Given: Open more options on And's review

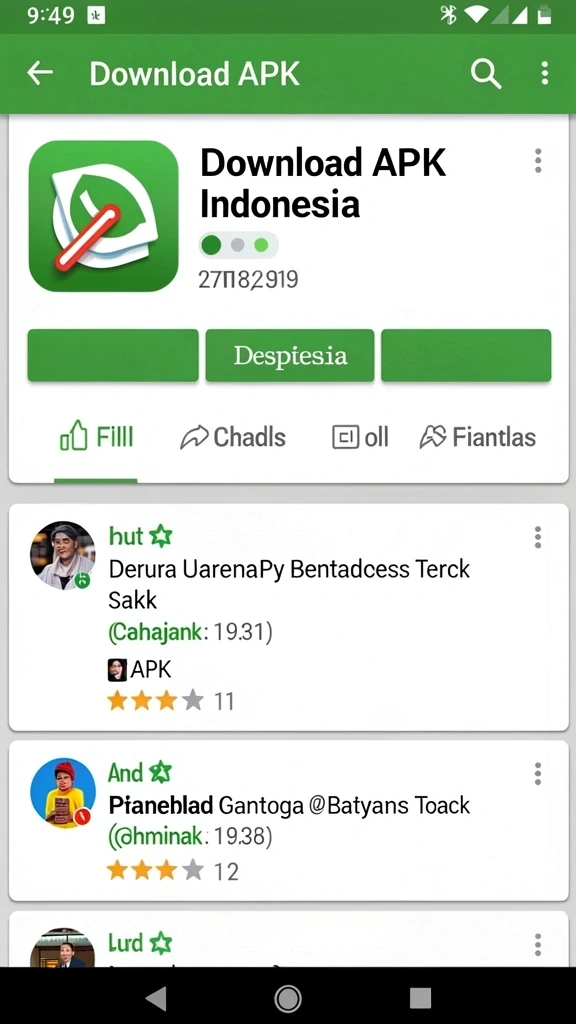Looking at the screenshot, I should point(537,773).
